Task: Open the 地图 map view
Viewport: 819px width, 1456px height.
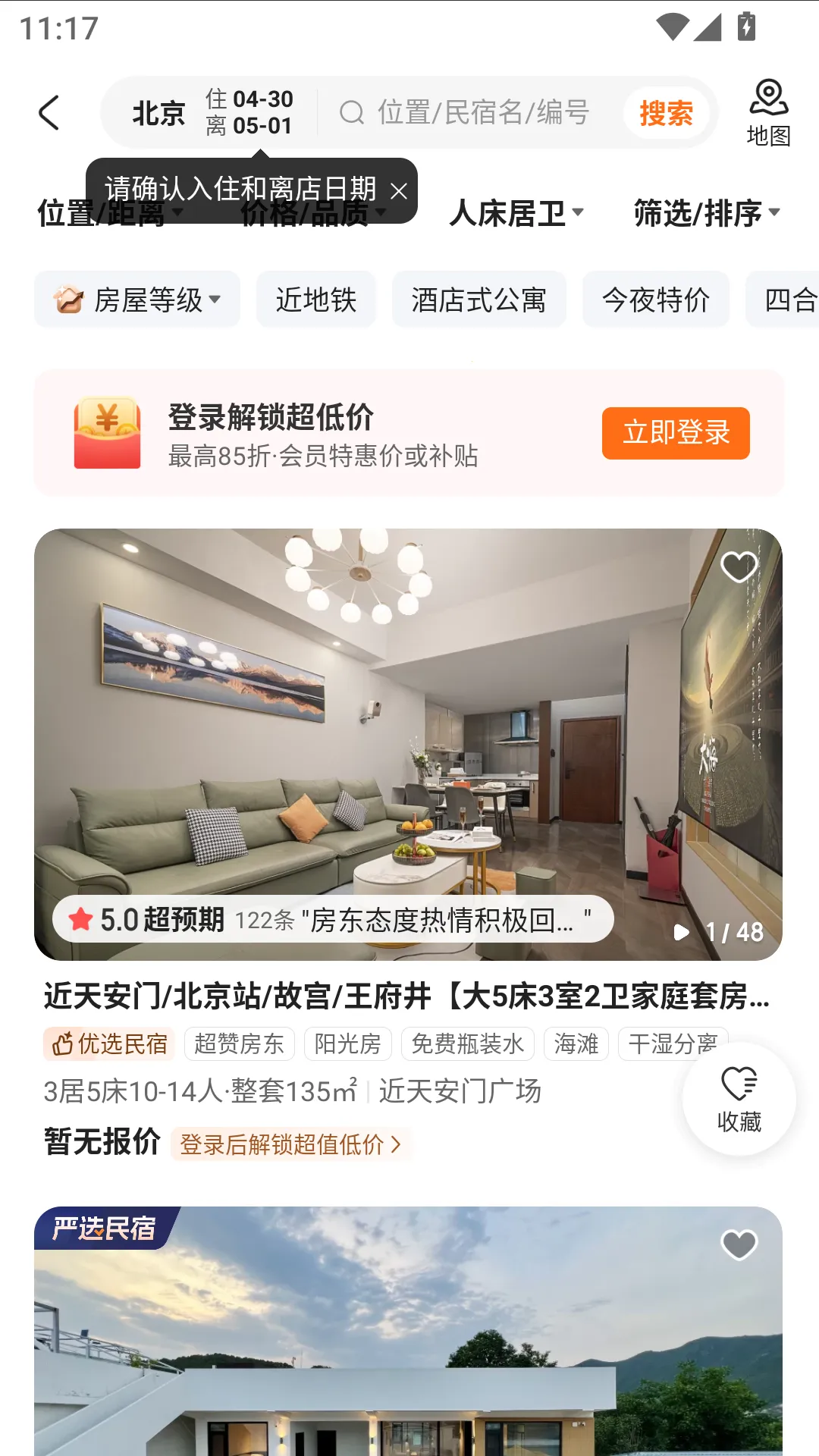Action: (768, 114)
